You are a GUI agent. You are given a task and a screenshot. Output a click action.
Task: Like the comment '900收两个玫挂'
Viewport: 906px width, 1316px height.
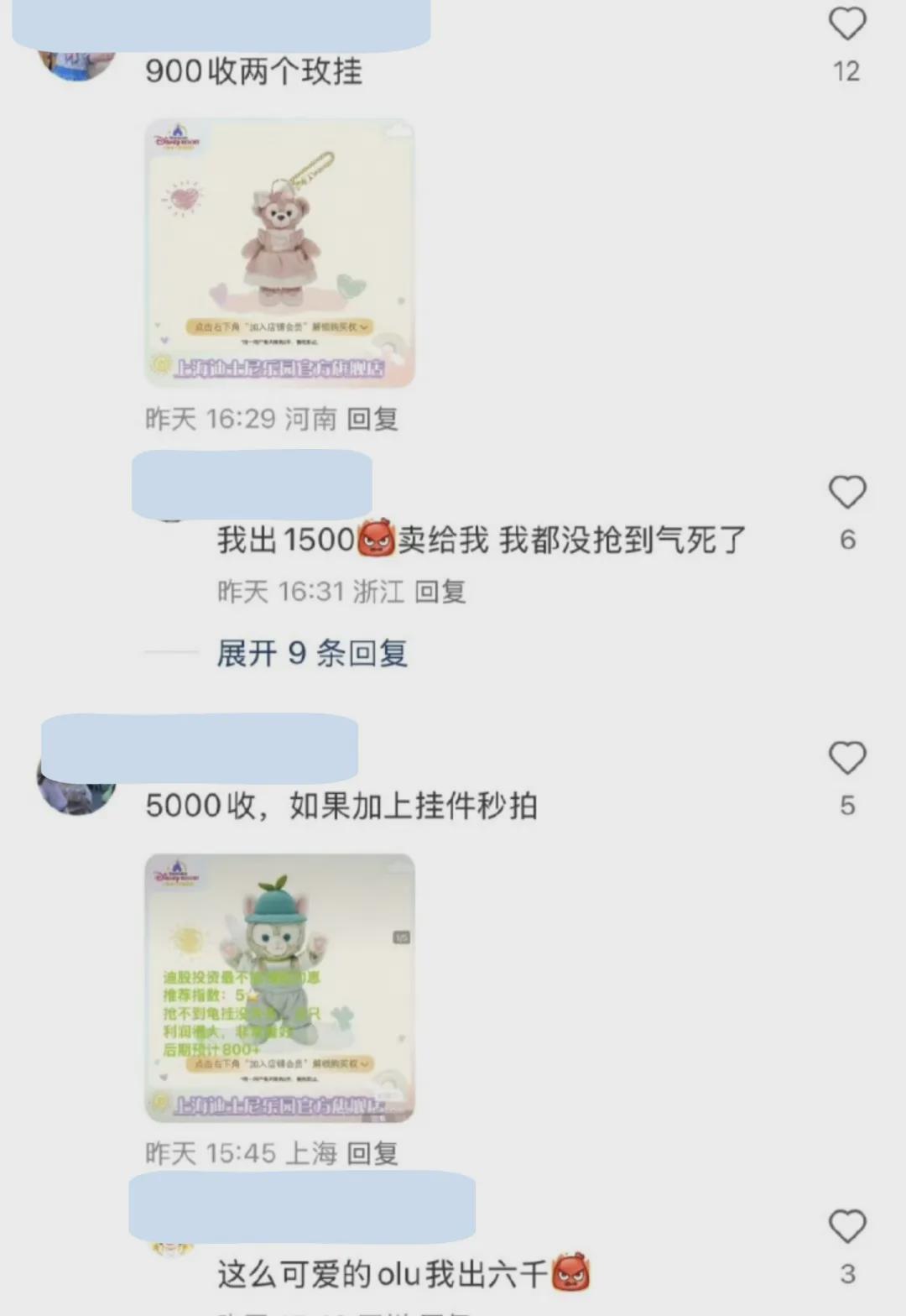(846, 24)
